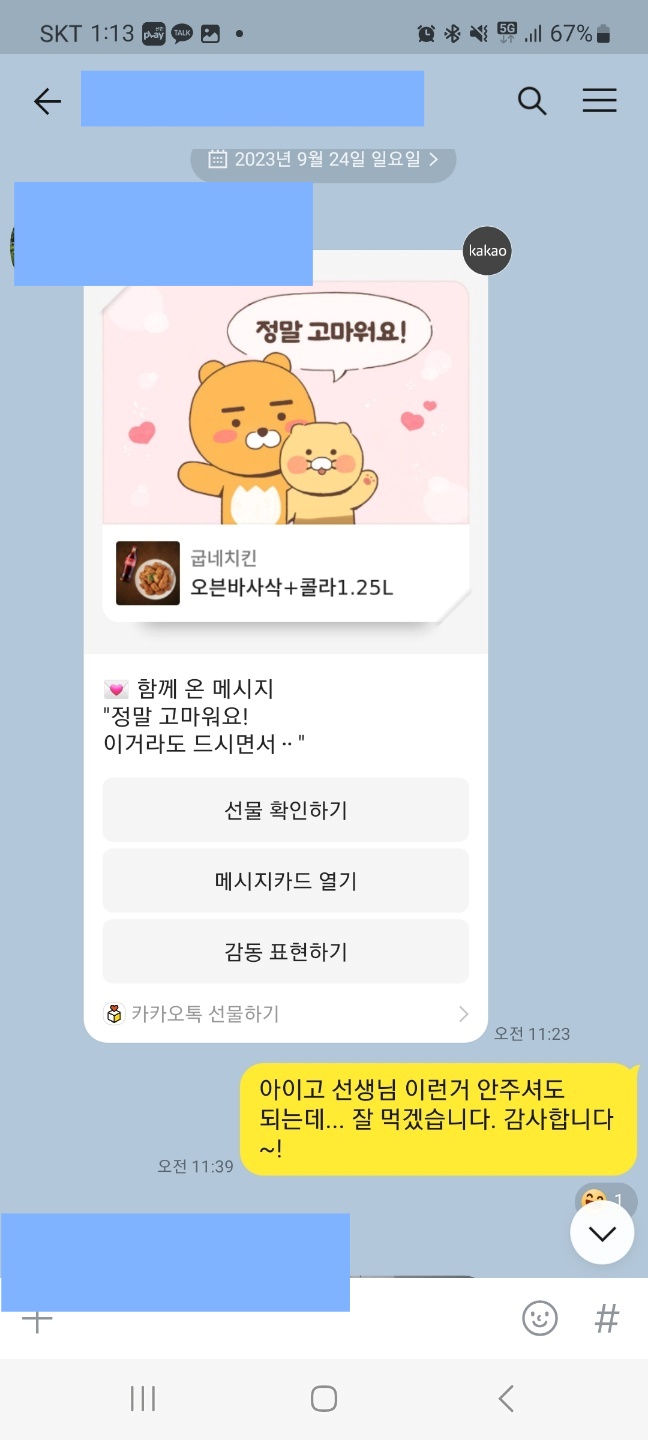Tap the system home button
The width and height of the screenshot is (648, 1440).
(x=324, y=1398)
